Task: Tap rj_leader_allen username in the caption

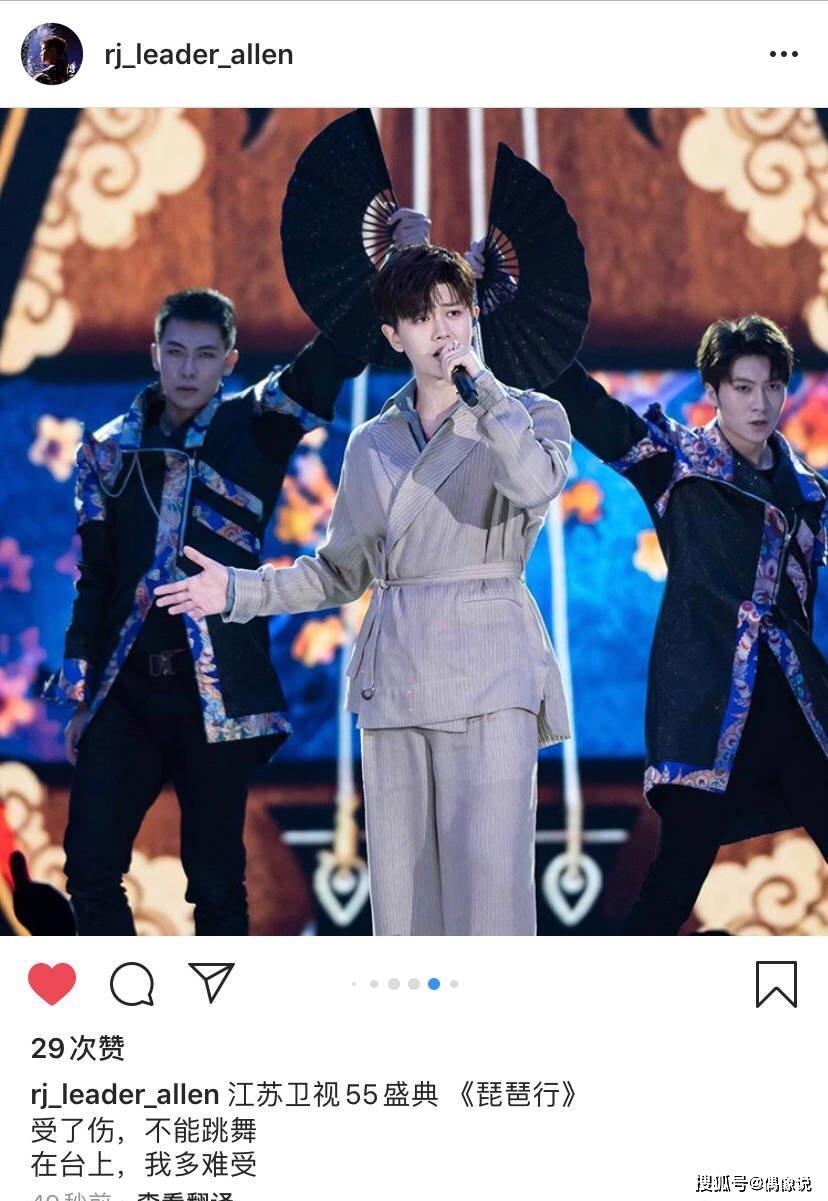Action: 125,1095
